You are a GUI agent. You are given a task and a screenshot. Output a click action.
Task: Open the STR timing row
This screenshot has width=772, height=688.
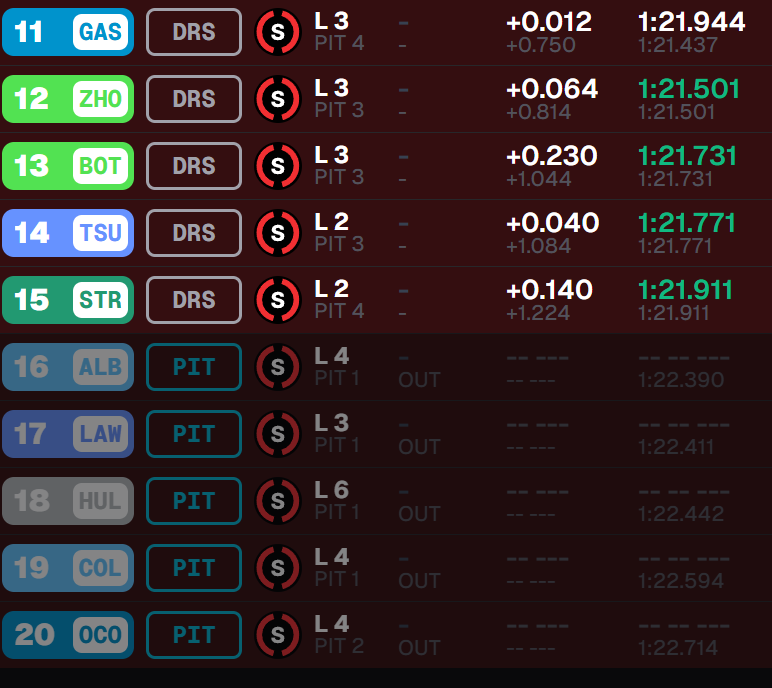pyautogui.click(x=68, y=300)
